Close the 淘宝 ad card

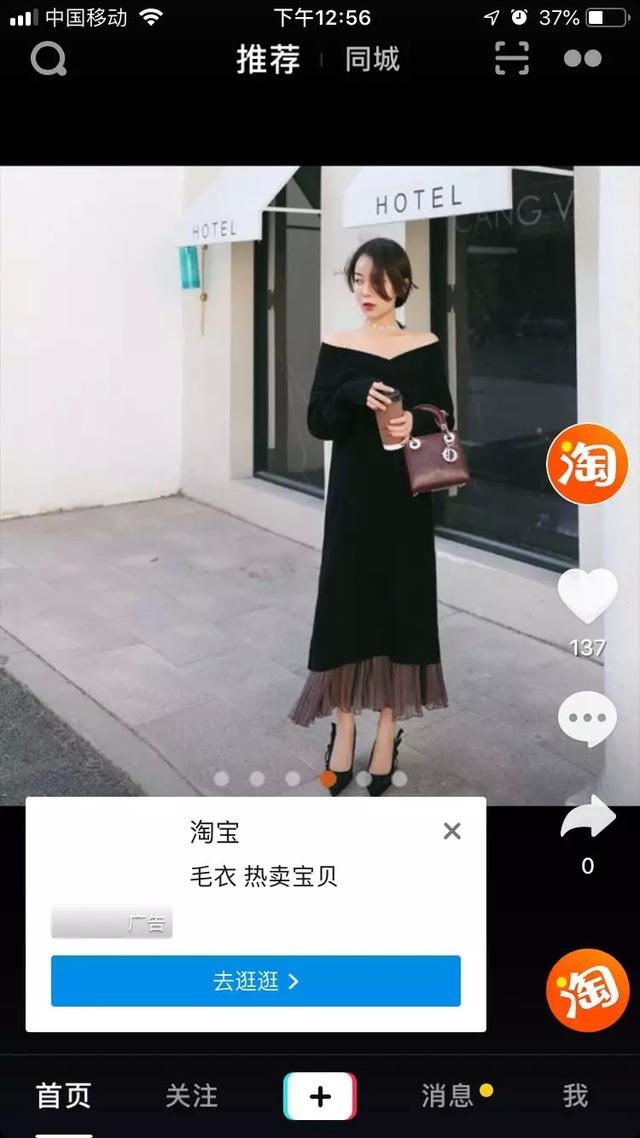click(x=452, y=831)
